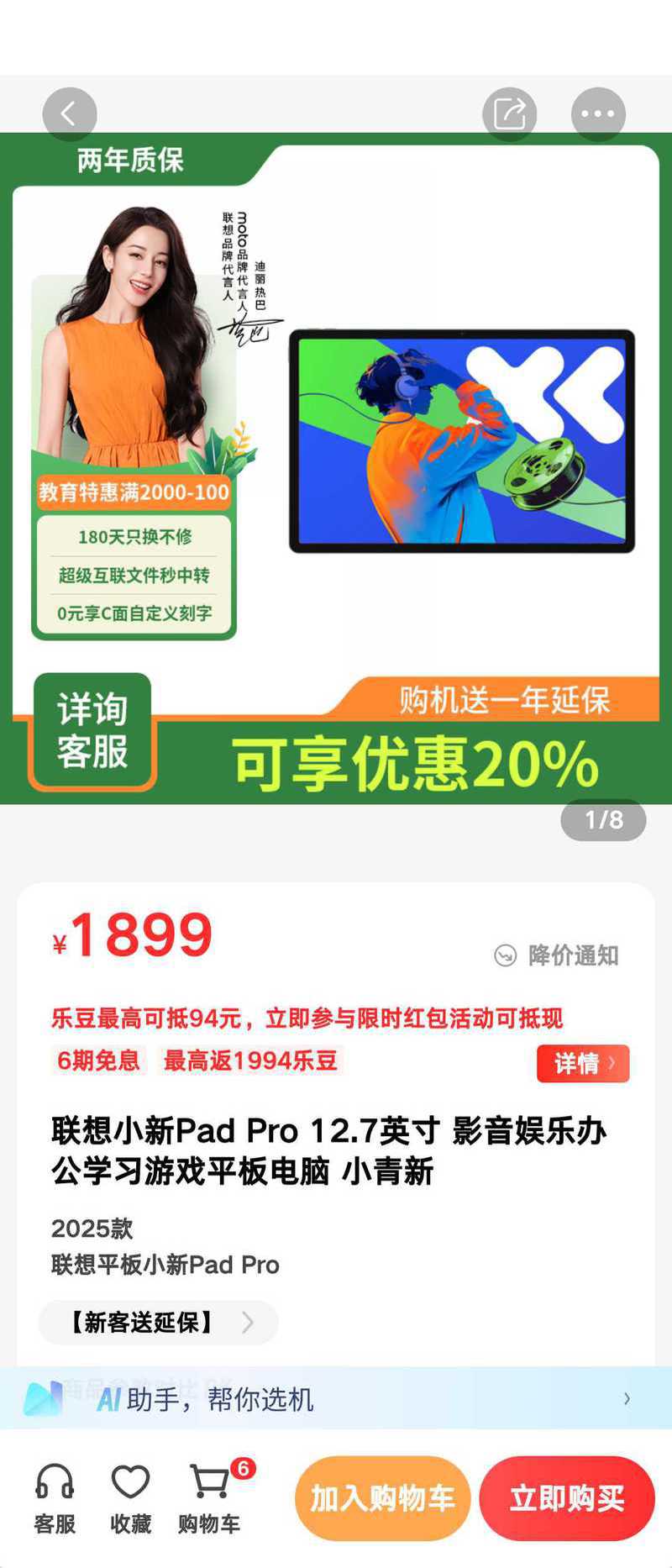The image size is (672, 1568).
Task: Open the 购物车 shopping cart
Action: [210, 1500]
